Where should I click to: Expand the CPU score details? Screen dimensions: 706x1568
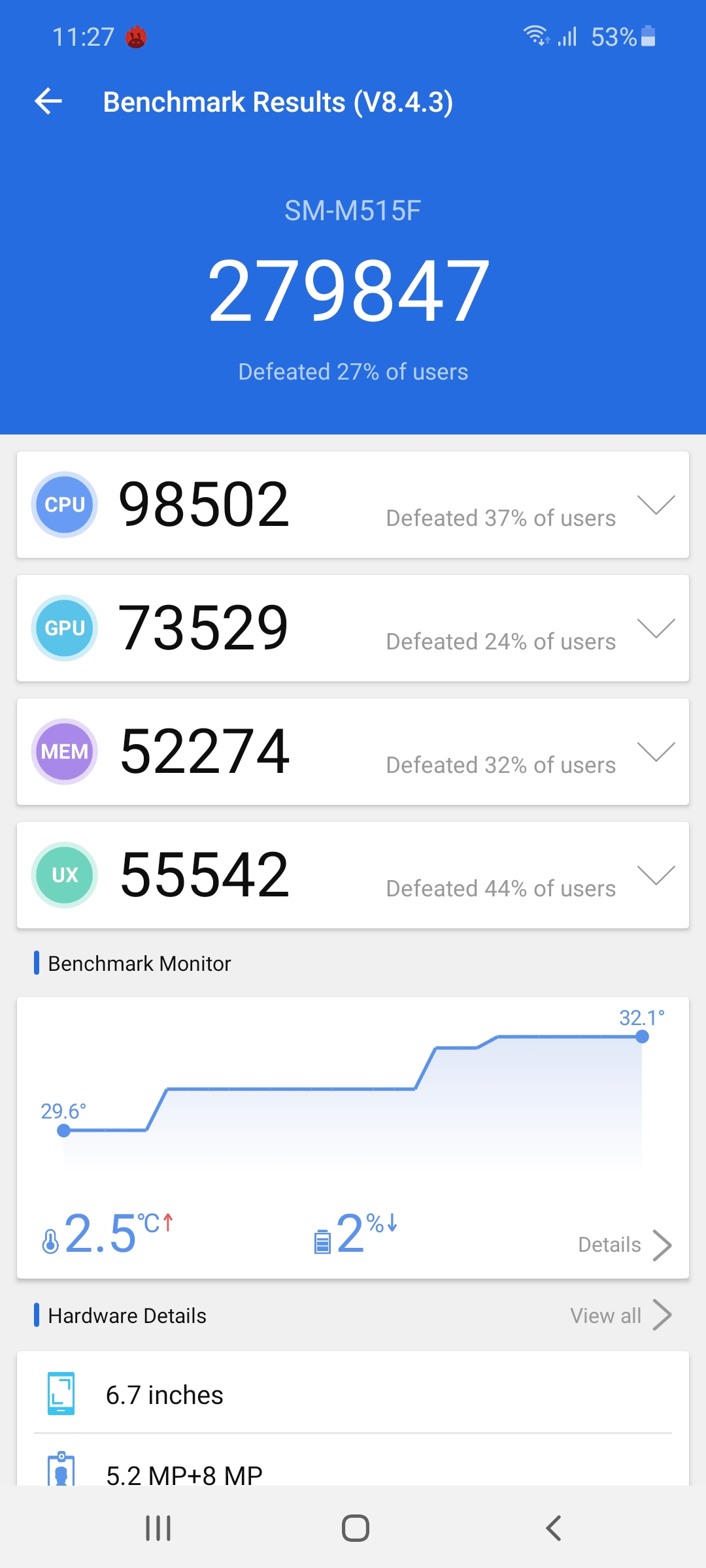(656, 505)
